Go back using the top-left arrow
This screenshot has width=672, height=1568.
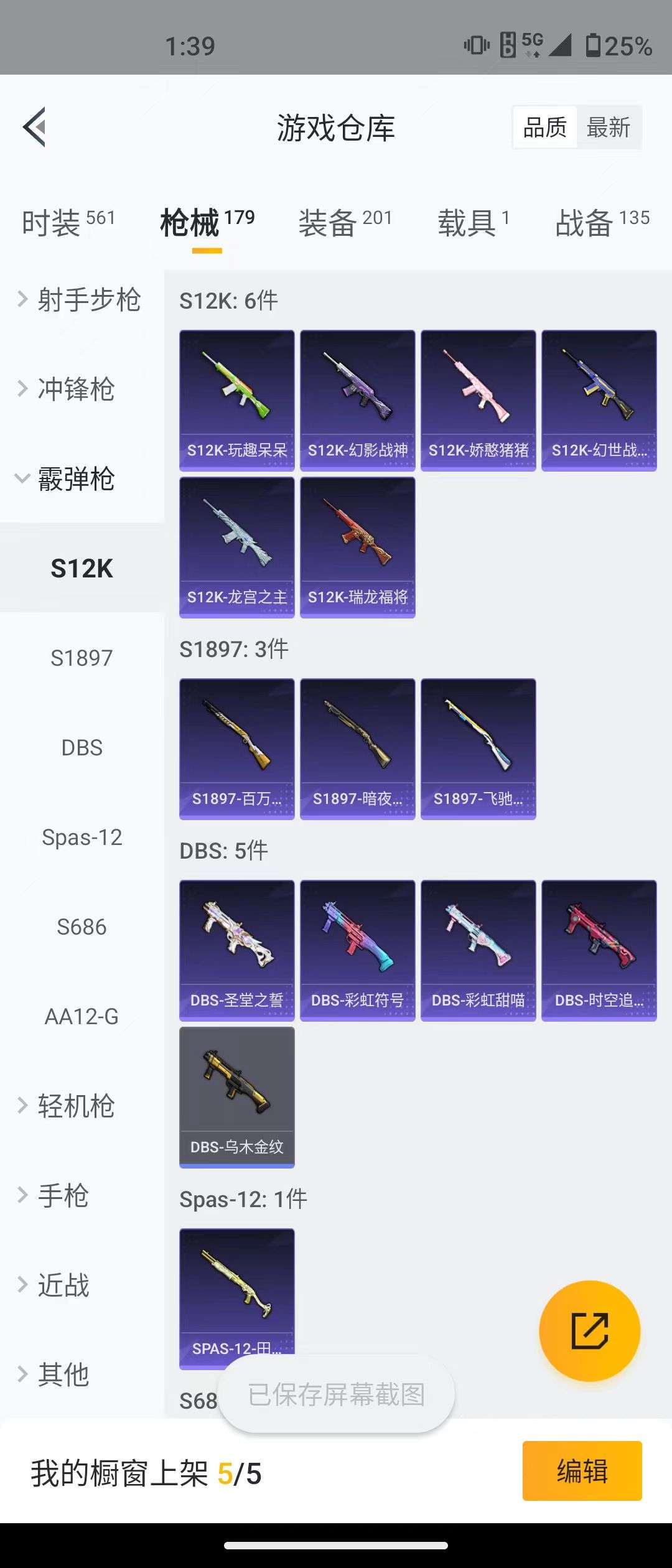(35, 127)
